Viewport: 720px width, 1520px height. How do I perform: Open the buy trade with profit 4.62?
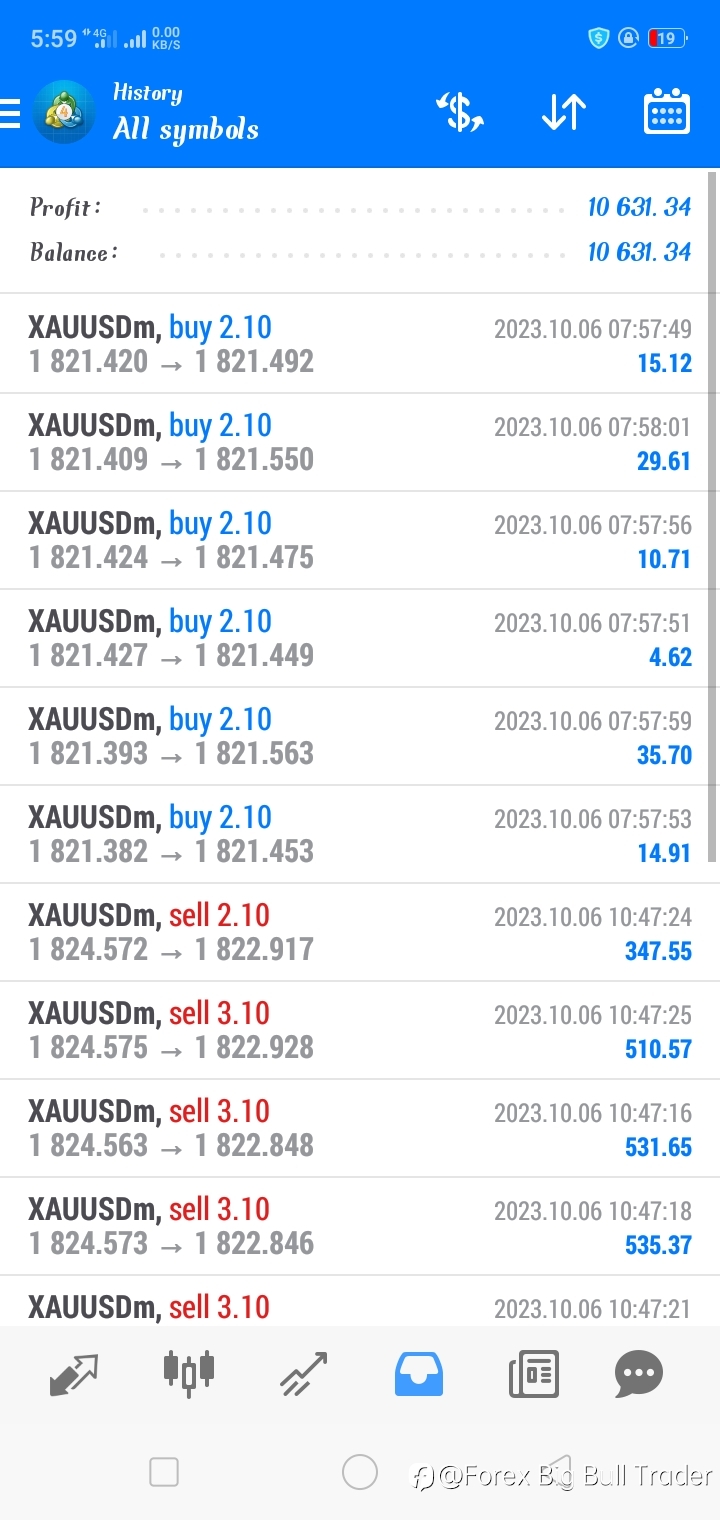tap(360, 638)
